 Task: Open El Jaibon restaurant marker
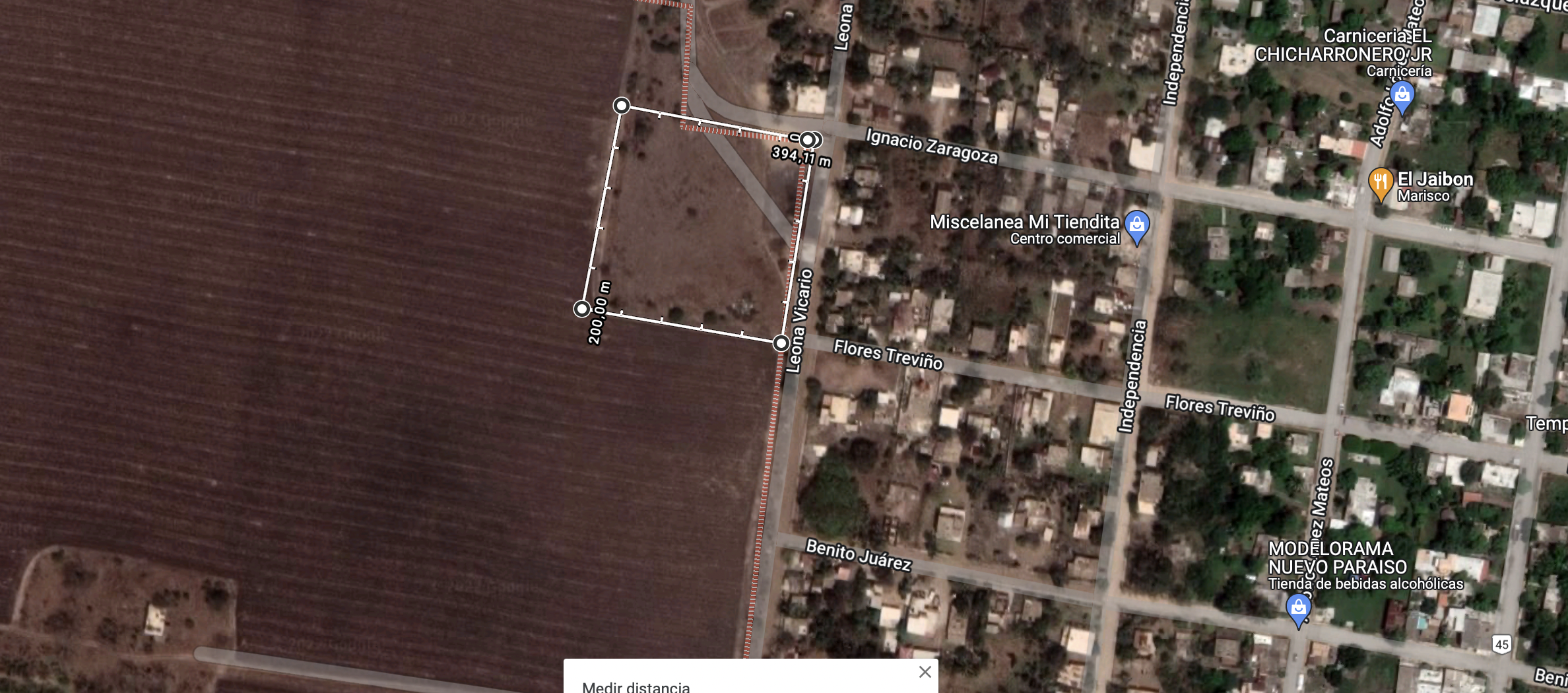coord(1380,182)
